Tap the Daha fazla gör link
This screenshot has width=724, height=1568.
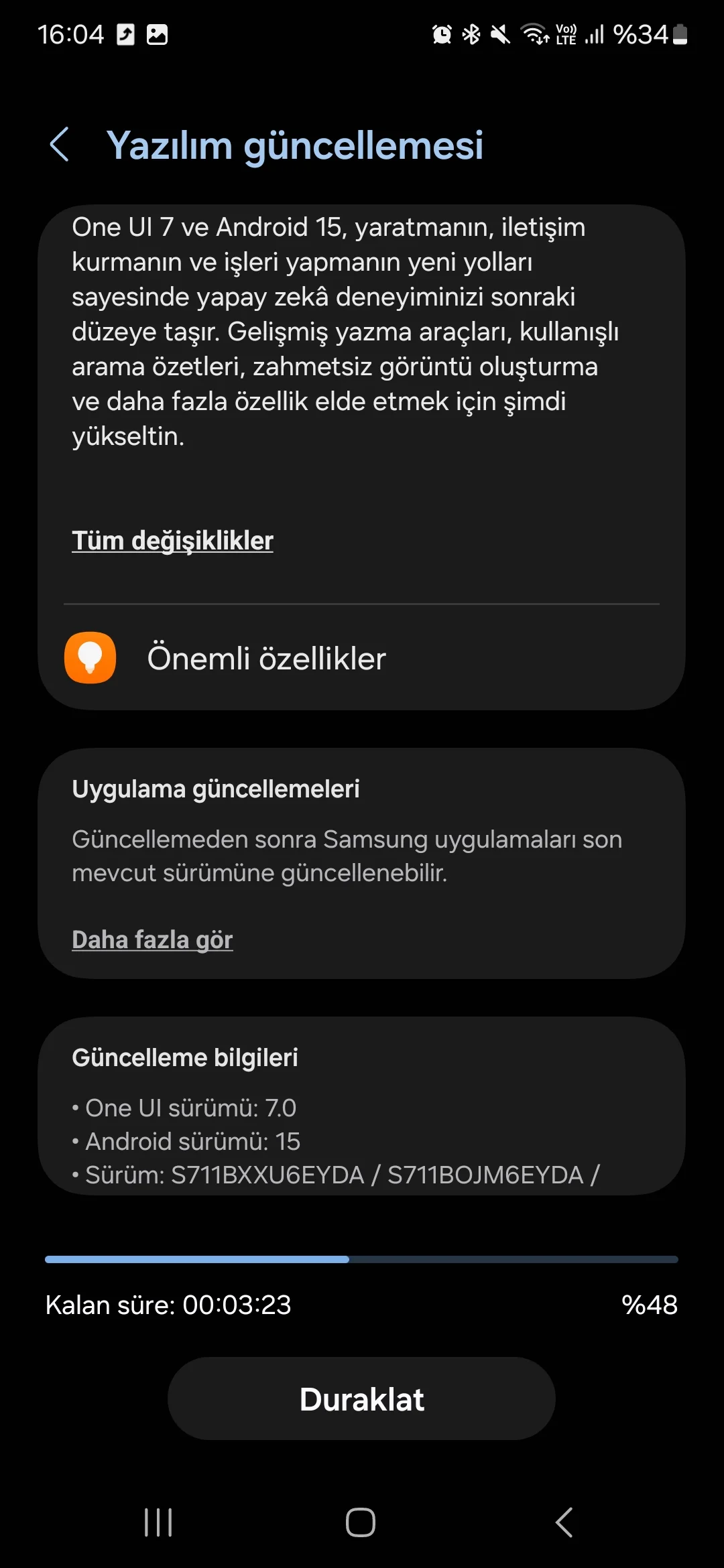pyautogui.click(x=152, y=939)
